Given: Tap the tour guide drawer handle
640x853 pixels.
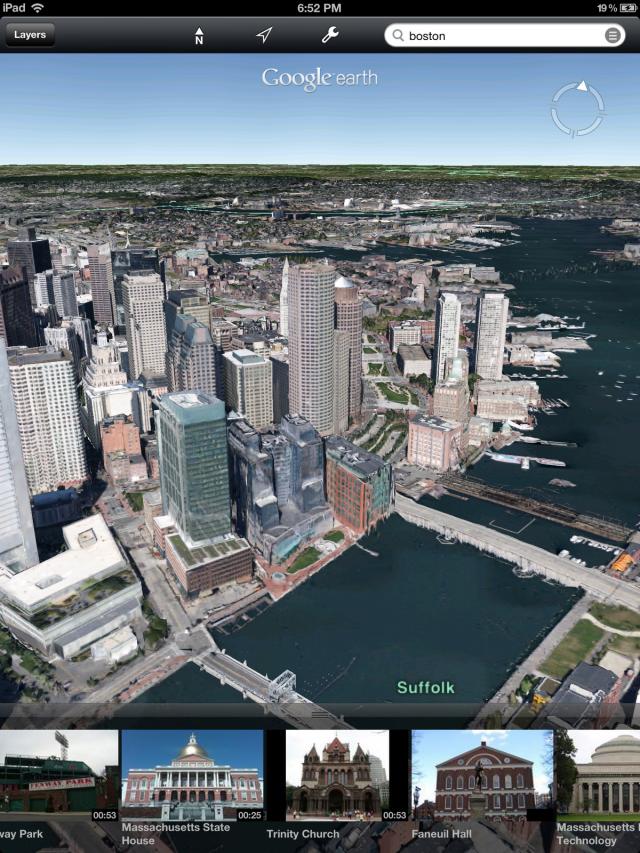Looking at the screenshot, I should click(320, 714).
